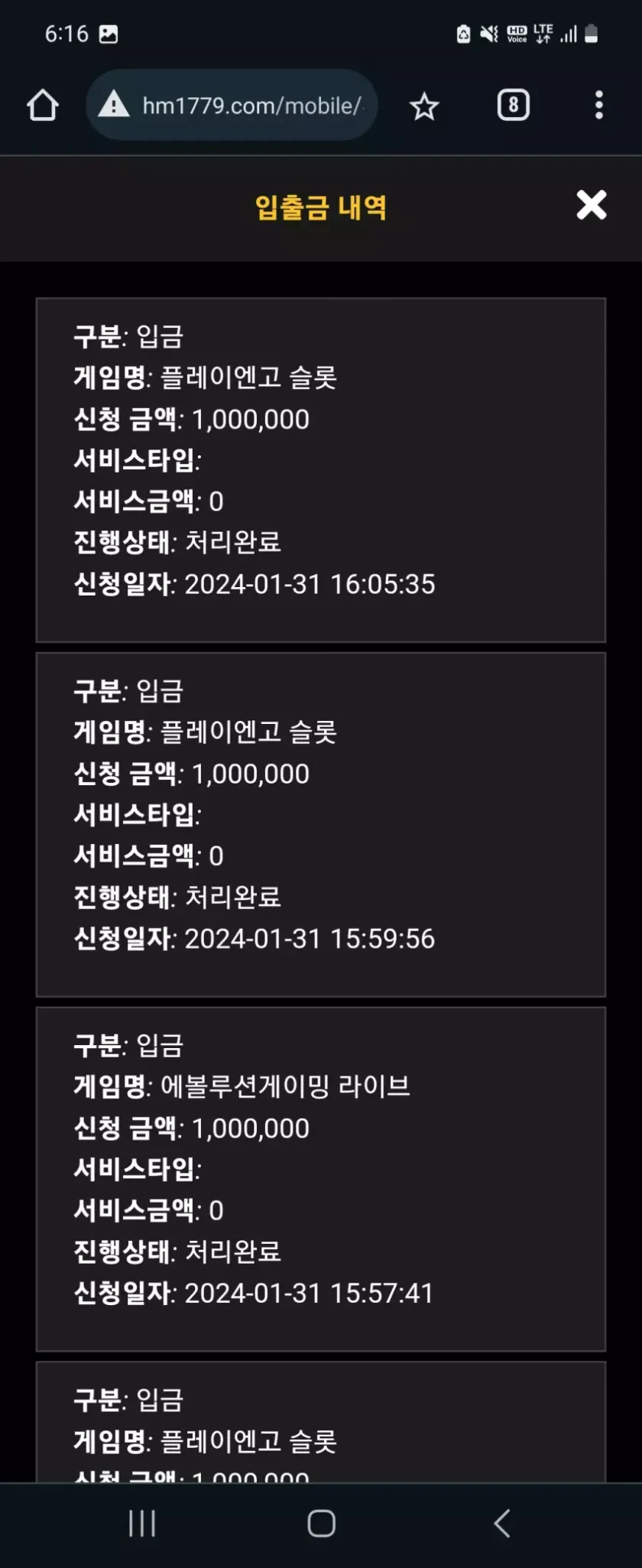Go to the browser home page
The image size is (642, 1568).
pos(43,106)
